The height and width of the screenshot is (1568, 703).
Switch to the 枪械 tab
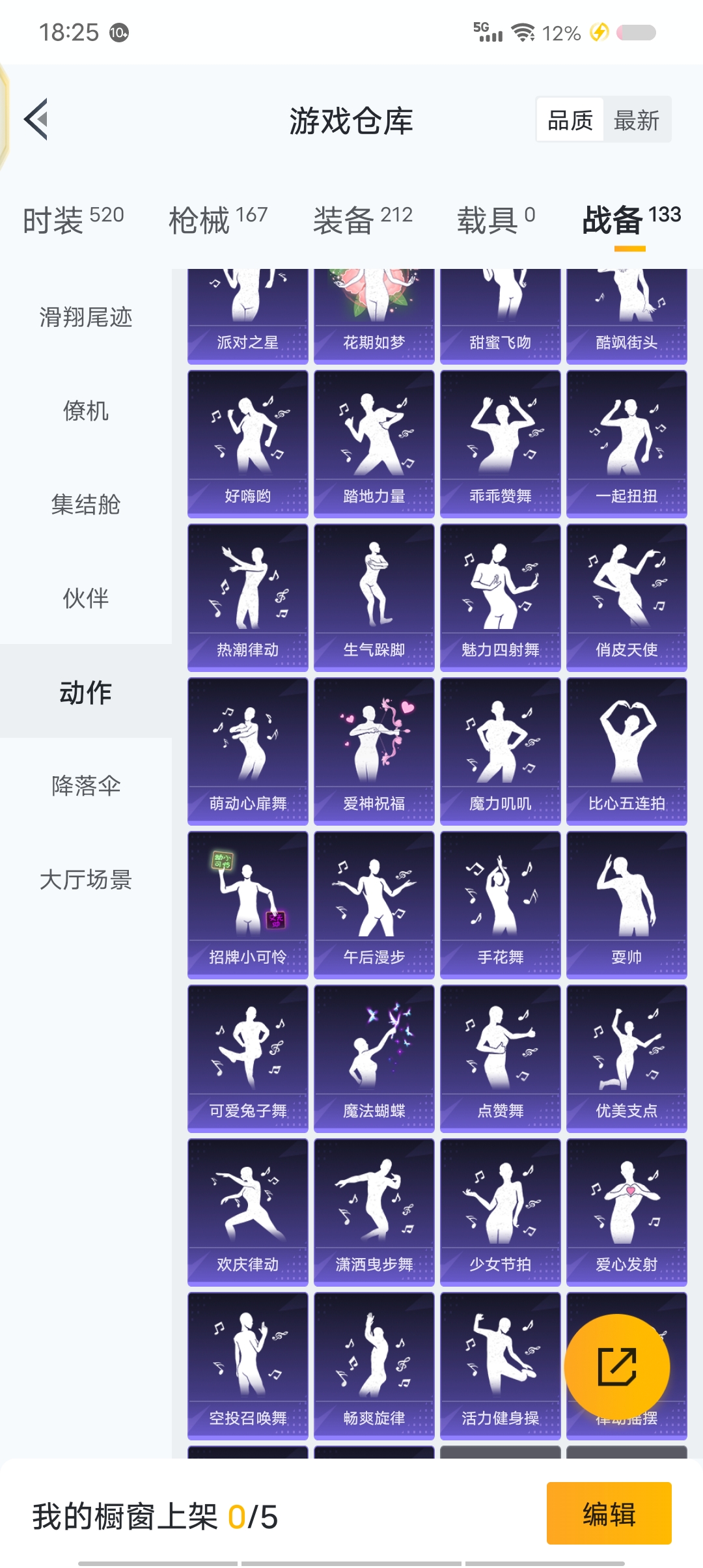218,220
